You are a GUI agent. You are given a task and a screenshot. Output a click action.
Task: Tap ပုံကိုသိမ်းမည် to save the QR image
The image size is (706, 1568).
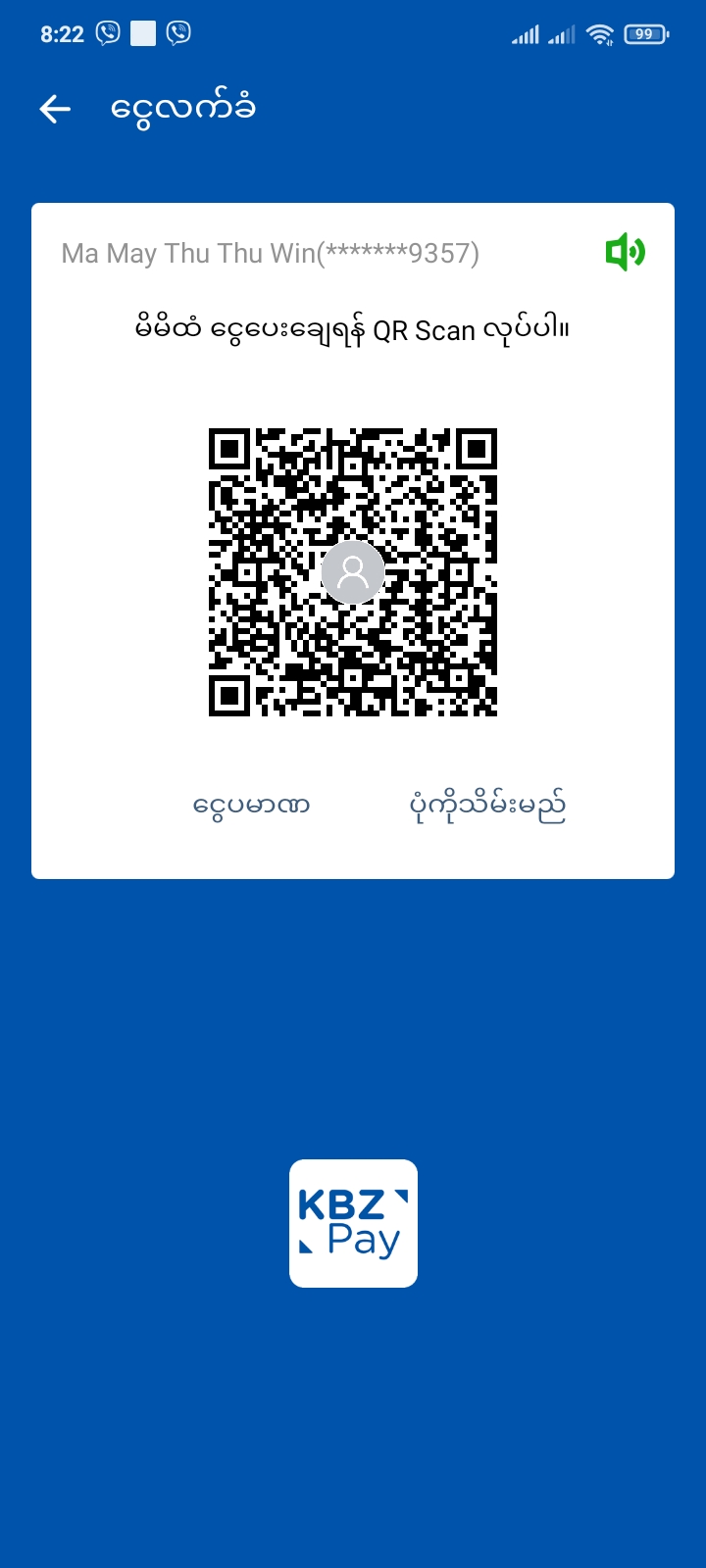486,807
